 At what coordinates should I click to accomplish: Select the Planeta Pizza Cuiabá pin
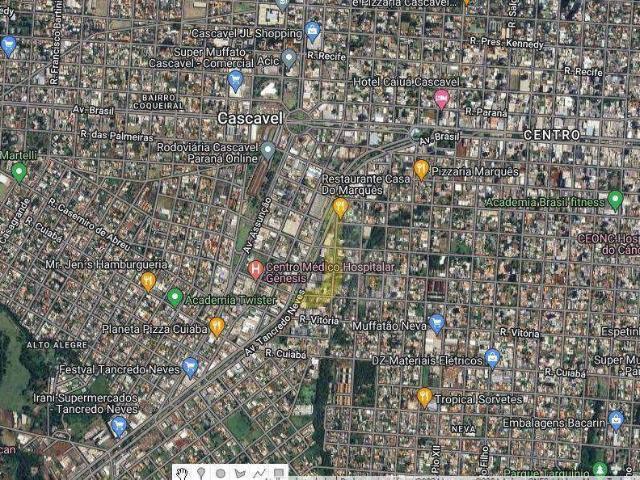pos(217,326)
